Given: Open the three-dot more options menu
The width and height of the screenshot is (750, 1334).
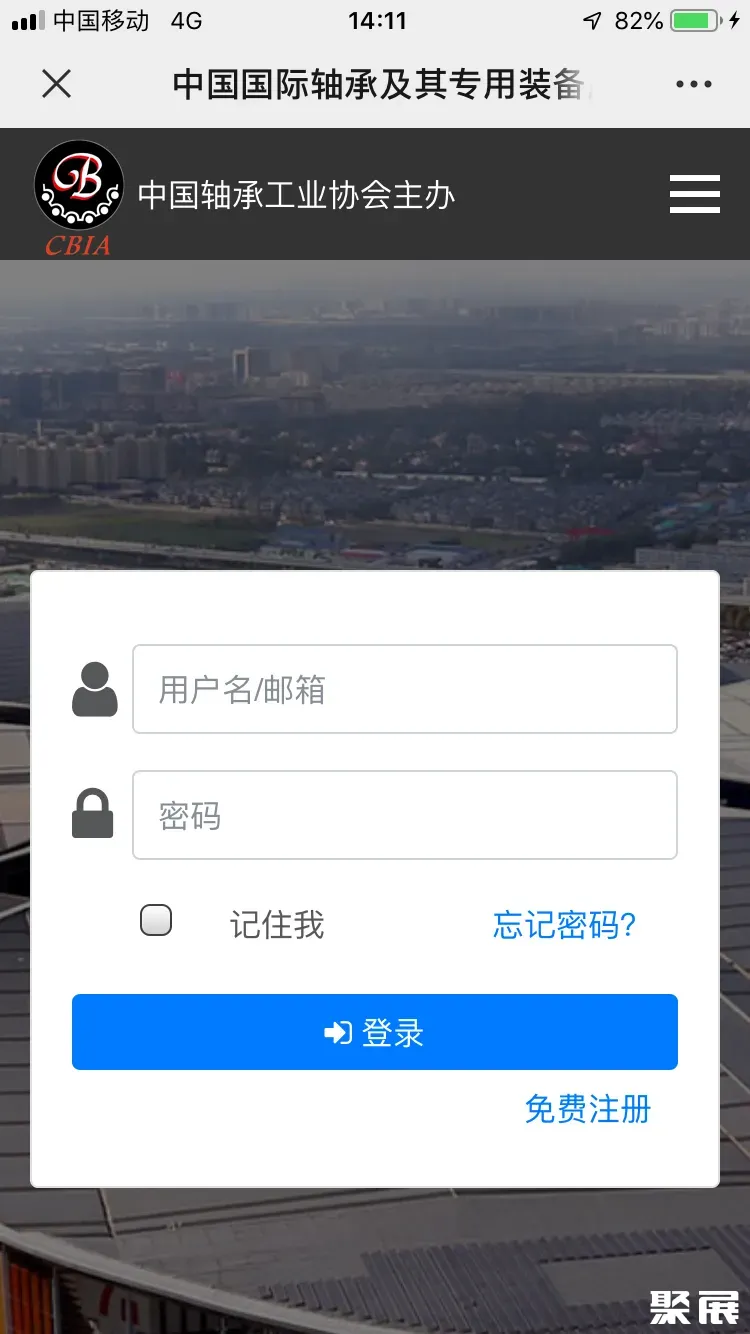Looking at the screenshot, I should coord(694,84).
